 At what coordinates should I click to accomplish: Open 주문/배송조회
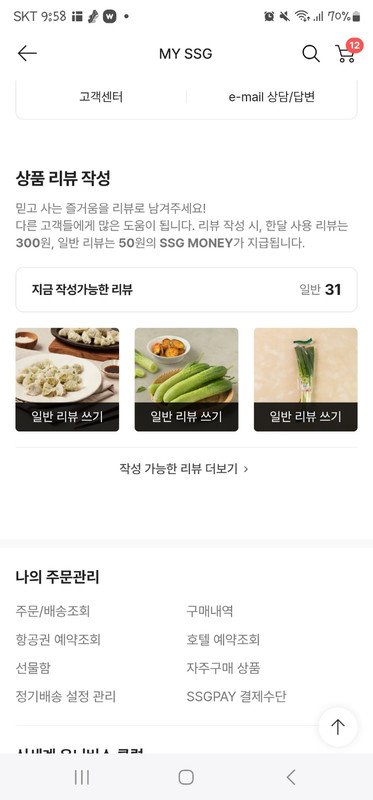53,611
